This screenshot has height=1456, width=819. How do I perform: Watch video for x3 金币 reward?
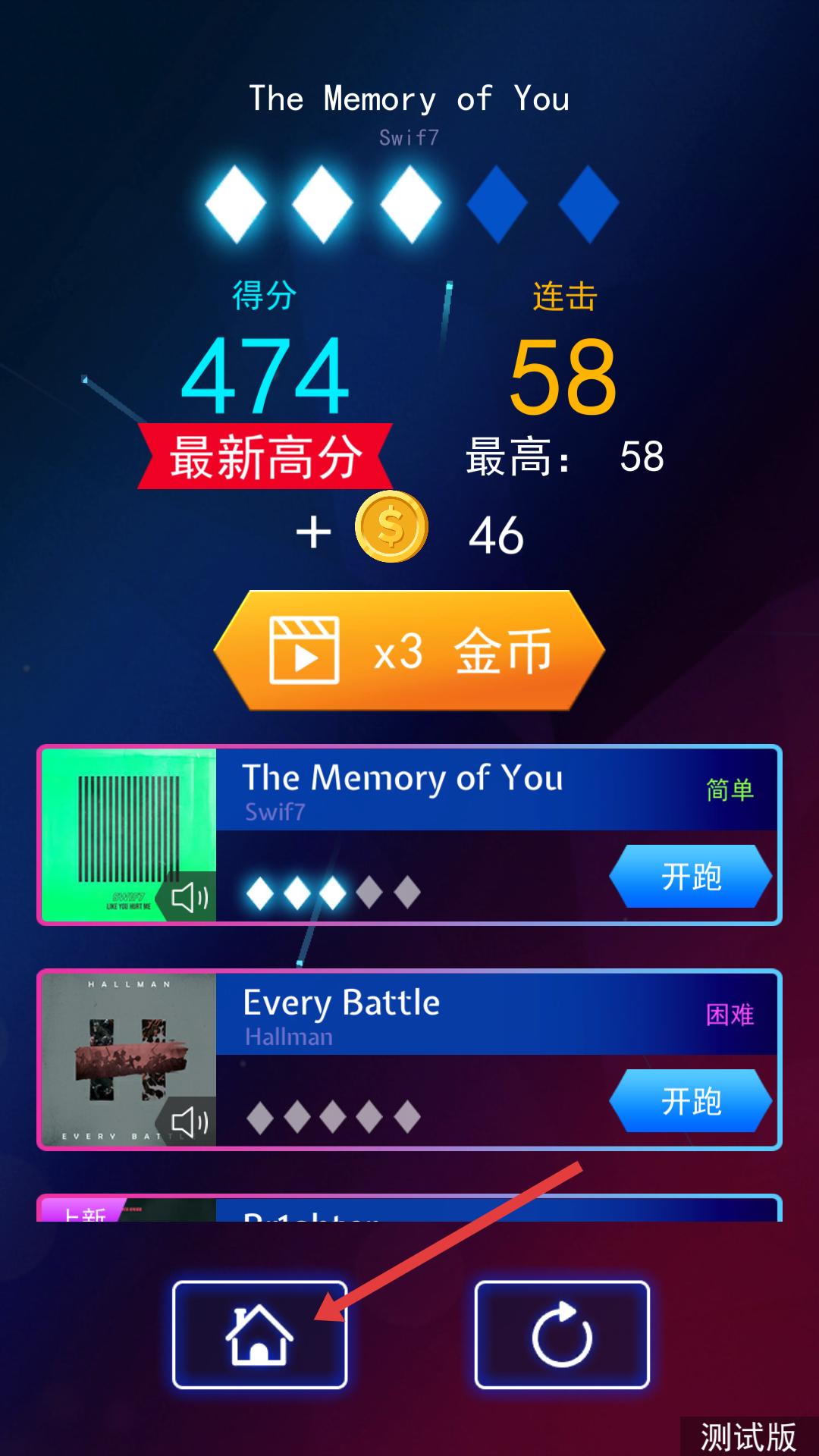coord(409,651)
